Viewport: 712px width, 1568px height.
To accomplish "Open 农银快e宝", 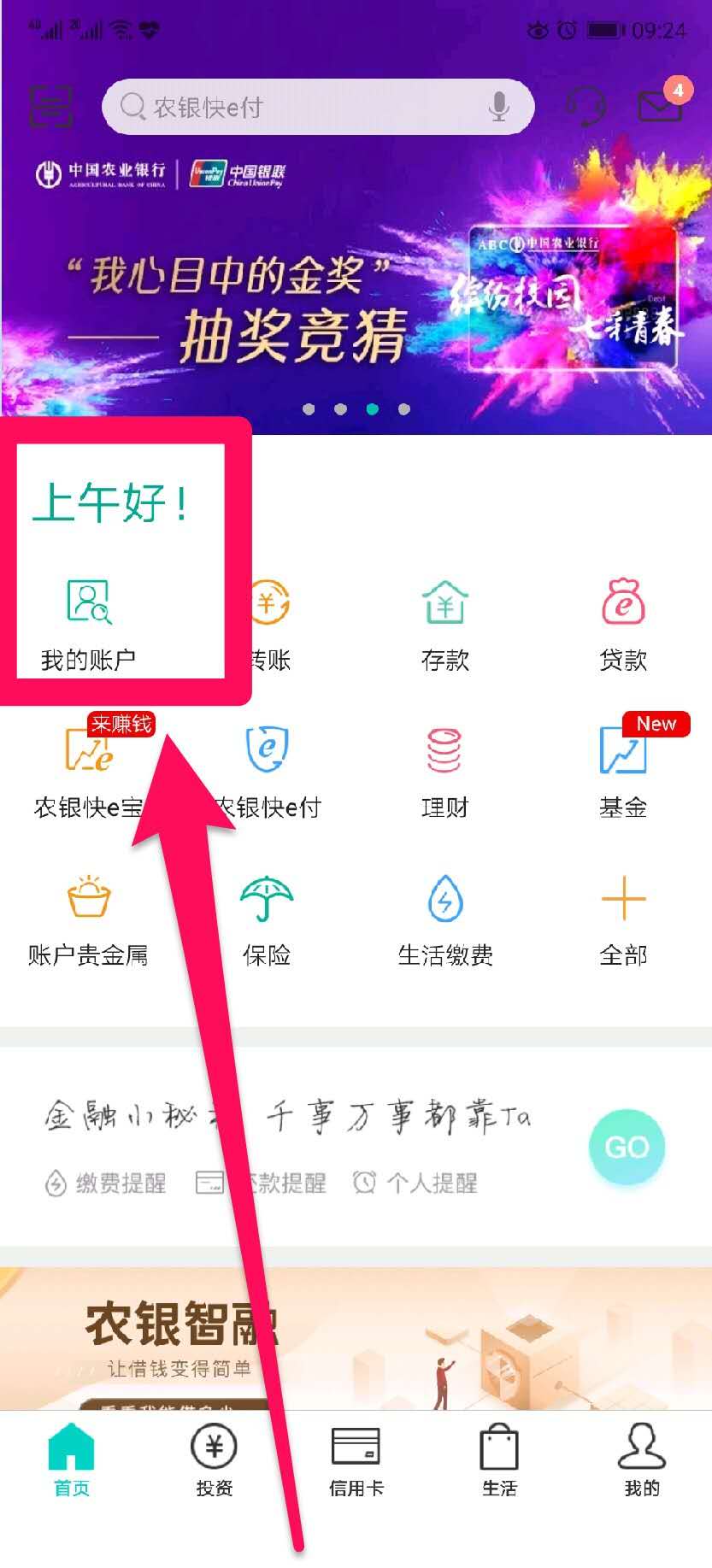I will 89,769.
